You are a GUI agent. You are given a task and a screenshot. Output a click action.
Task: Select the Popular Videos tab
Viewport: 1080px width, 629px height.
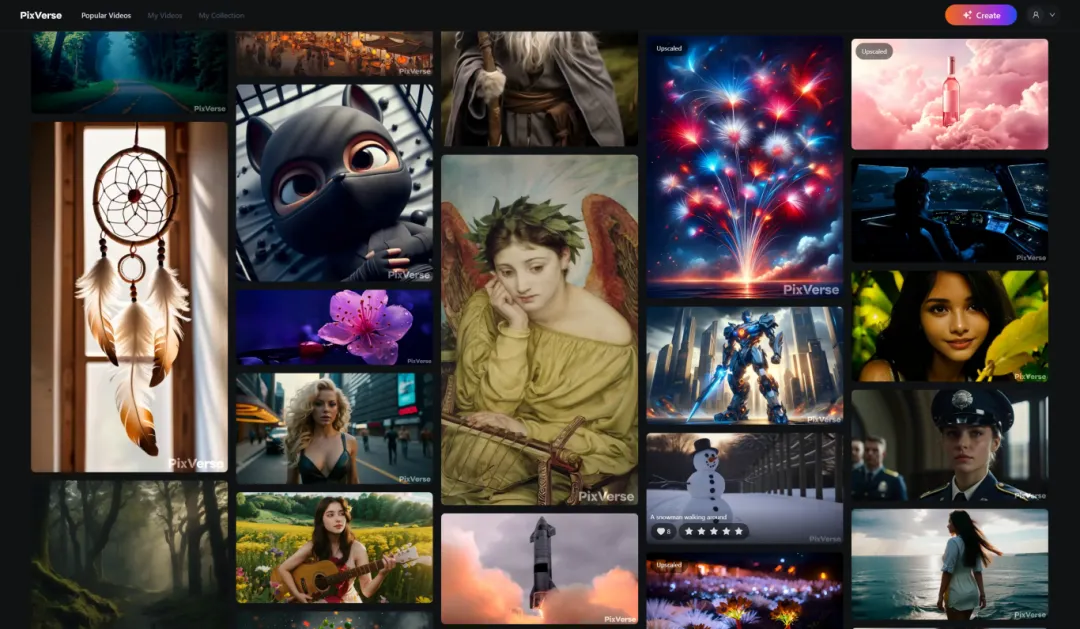[x=108, y=16]
